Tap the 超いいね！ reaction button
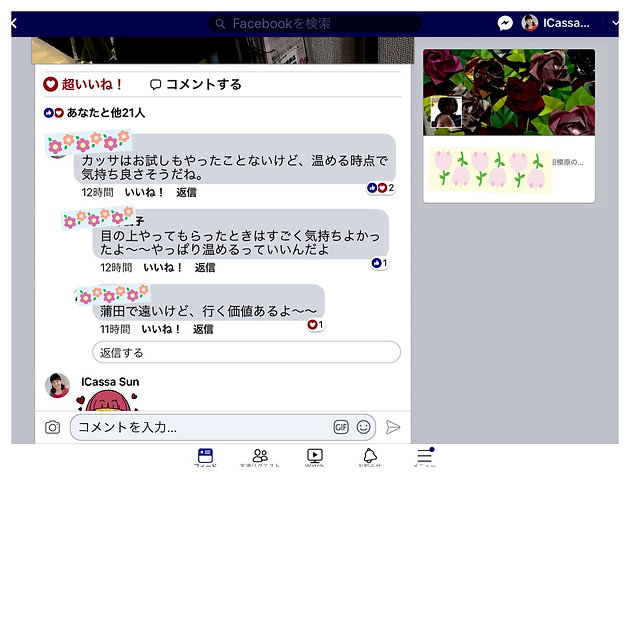Image resolution: width=630 pixels, height=630 pixels. 84,84
